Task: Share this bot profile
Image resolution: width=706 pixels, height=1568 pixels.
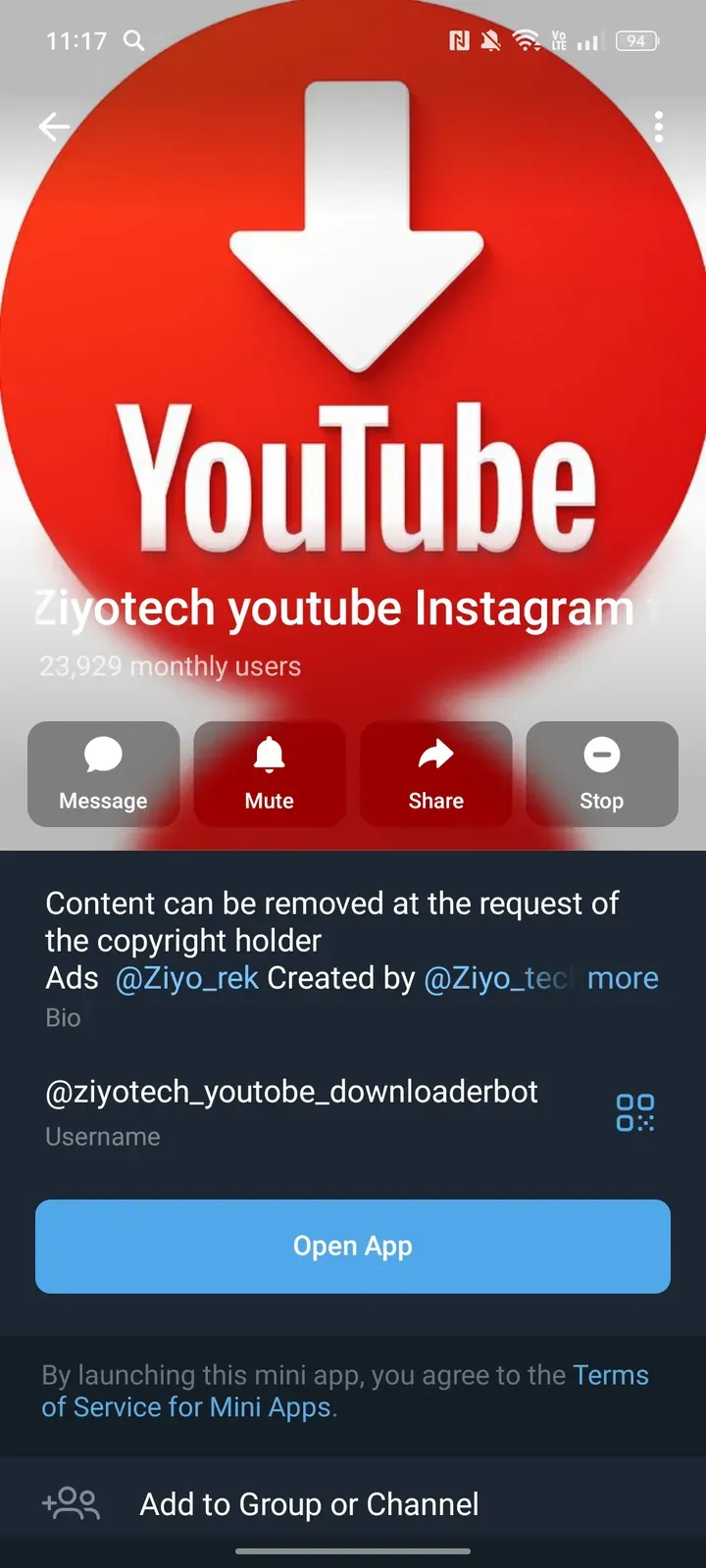Action: point(435,774)
